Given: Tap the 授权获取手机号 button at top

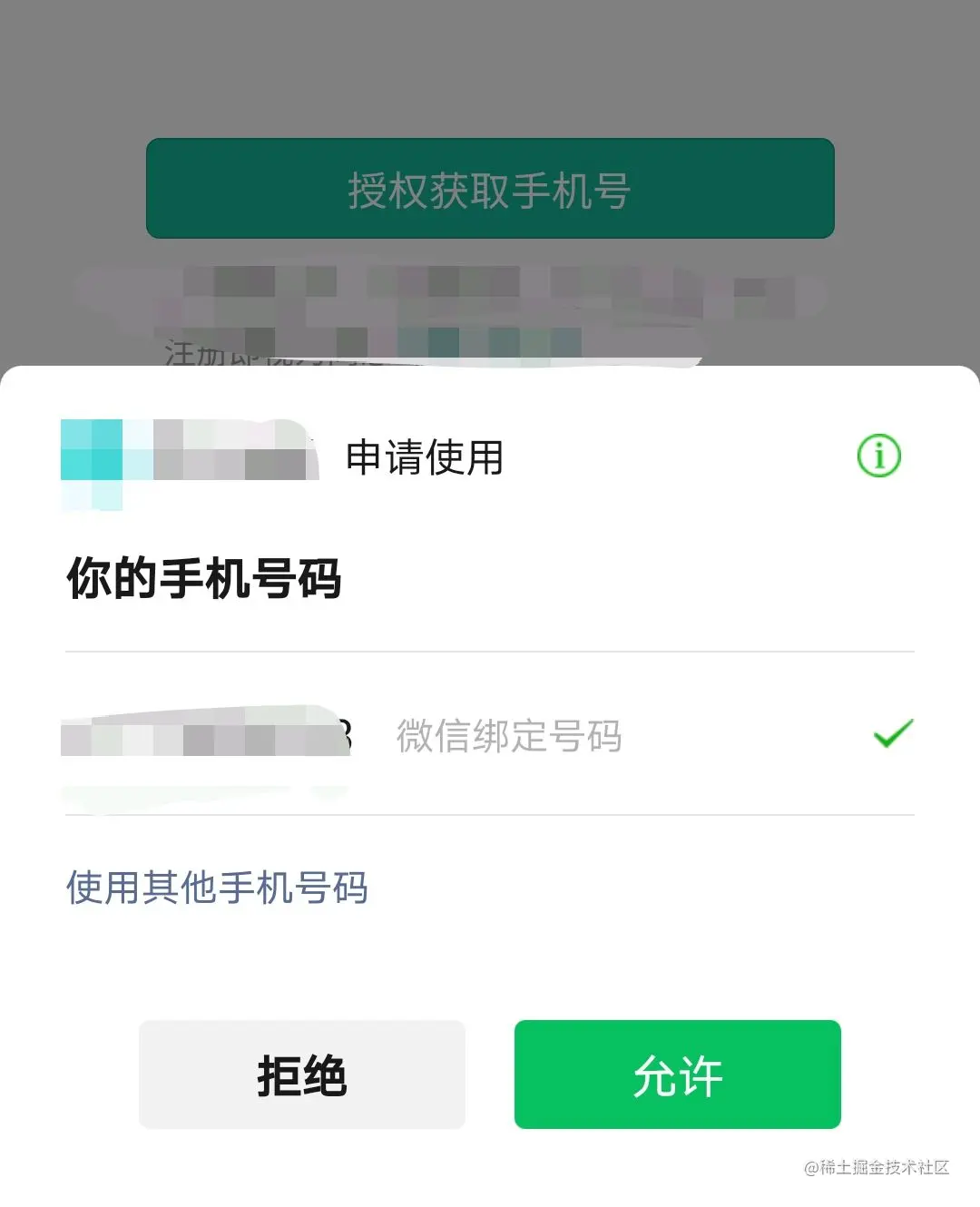Looking at the screenshot, I should pyautogui.click(x=490, y=189).
